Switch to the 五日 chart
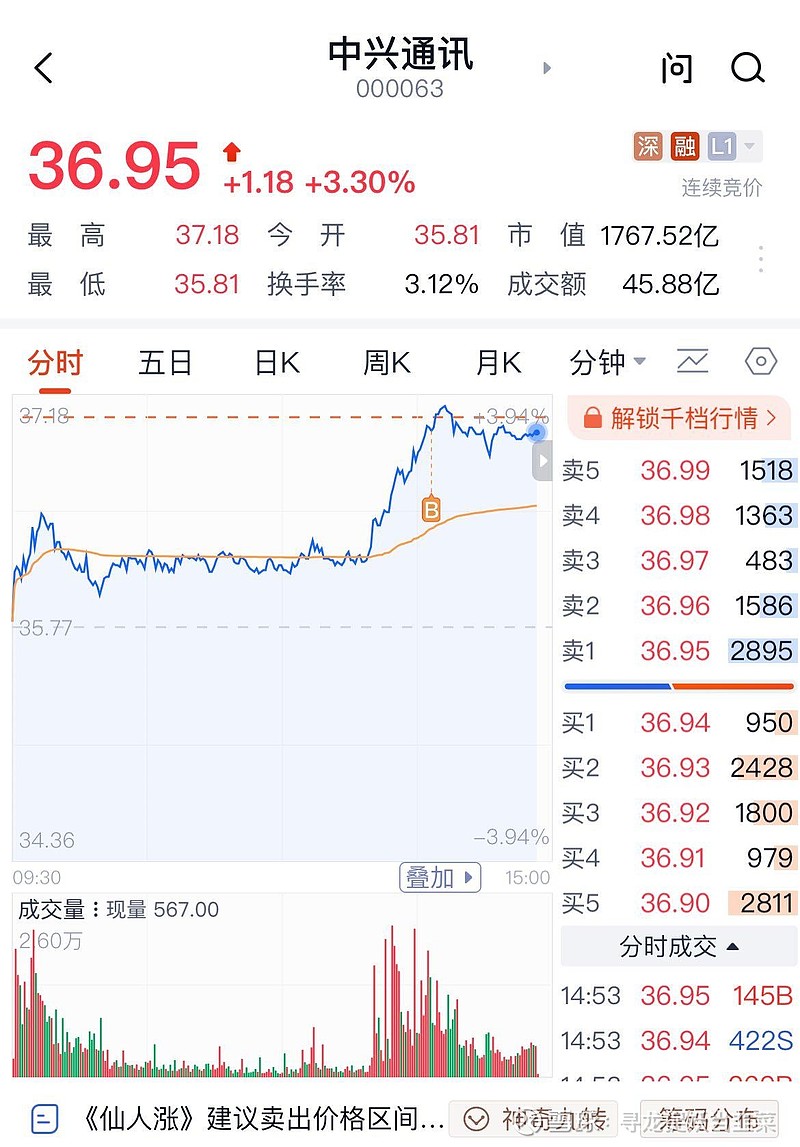 (165, 362)
